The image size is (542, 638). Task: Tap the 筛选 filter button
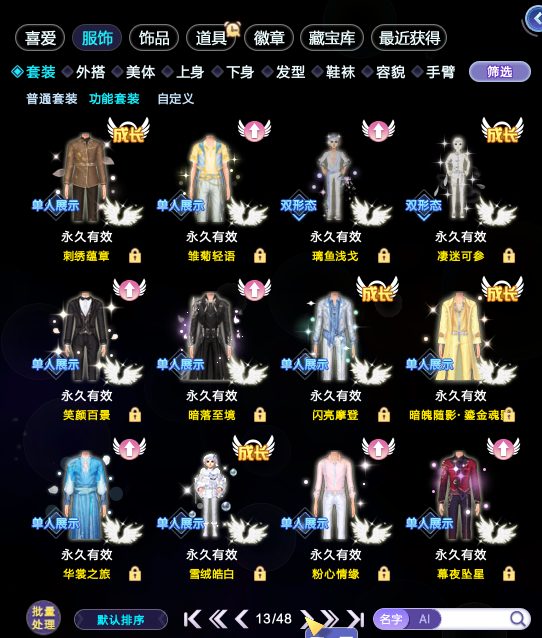500,72
